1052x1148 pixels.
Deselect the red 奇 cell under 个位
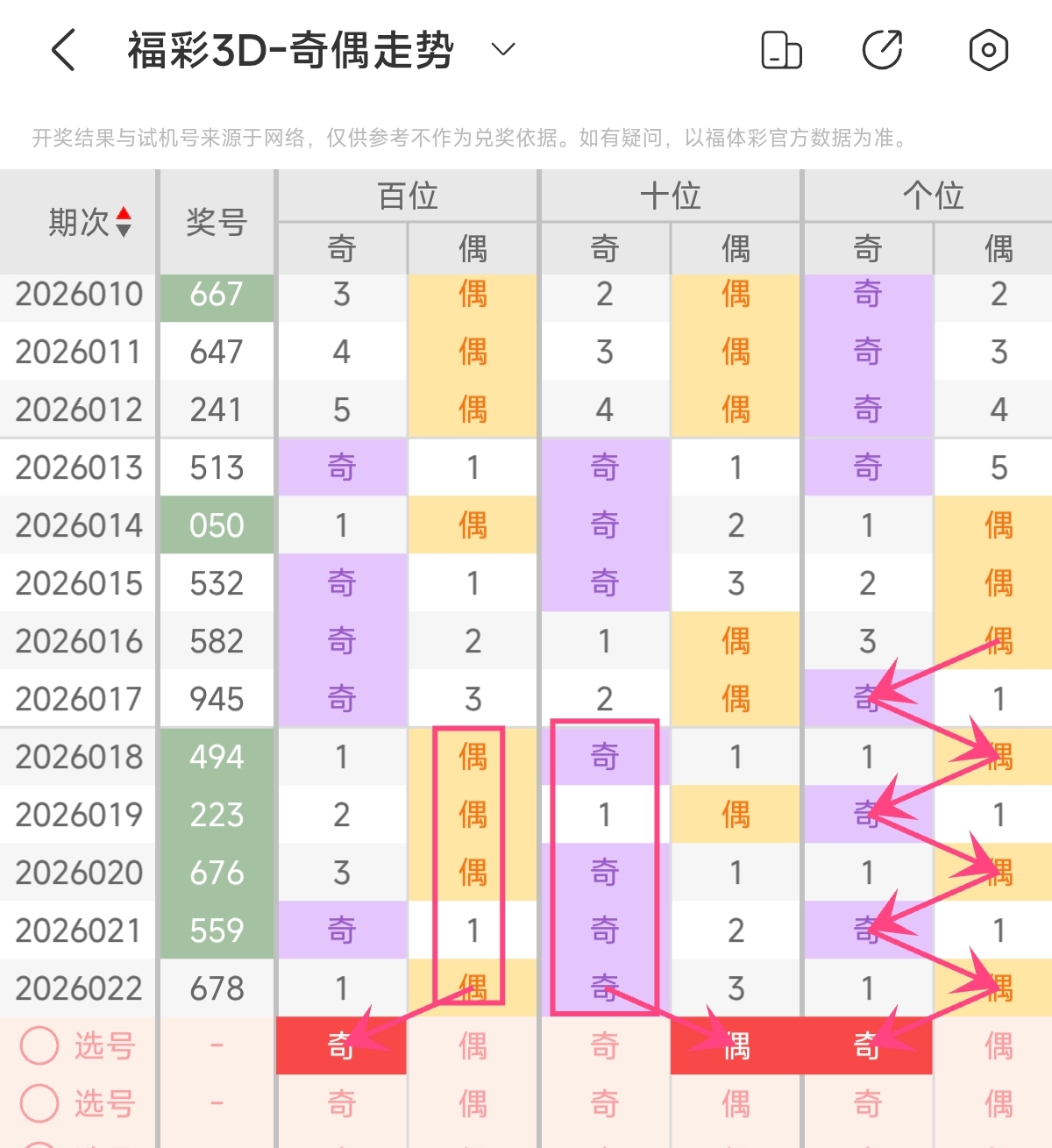pyautogui.click(x=868, y=1046)
